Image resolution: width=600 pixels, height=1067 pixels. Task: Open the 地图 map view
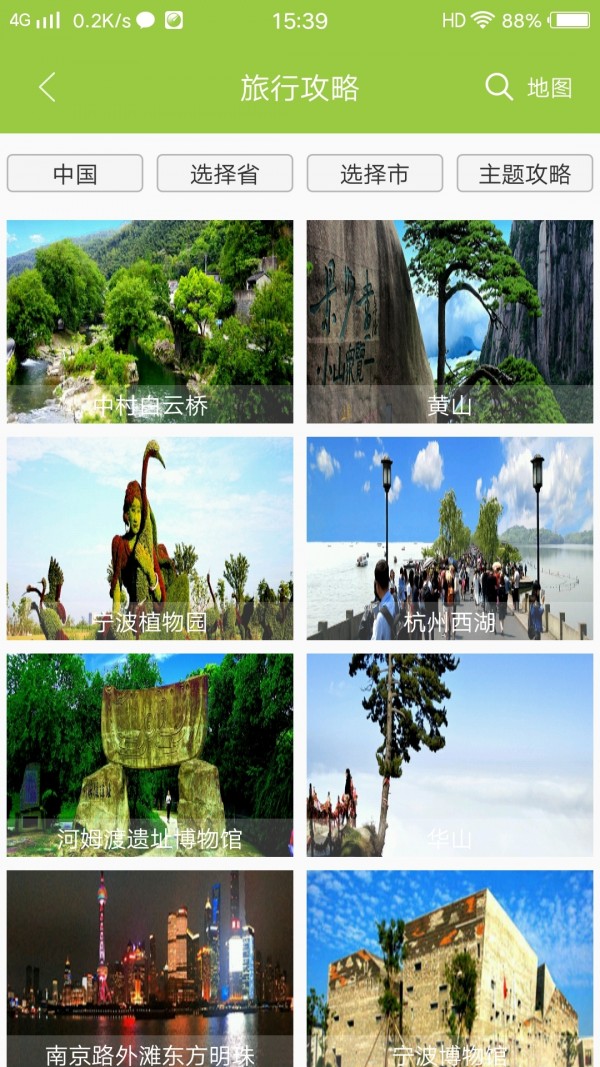pyautogui.click(x=549, y=88)
